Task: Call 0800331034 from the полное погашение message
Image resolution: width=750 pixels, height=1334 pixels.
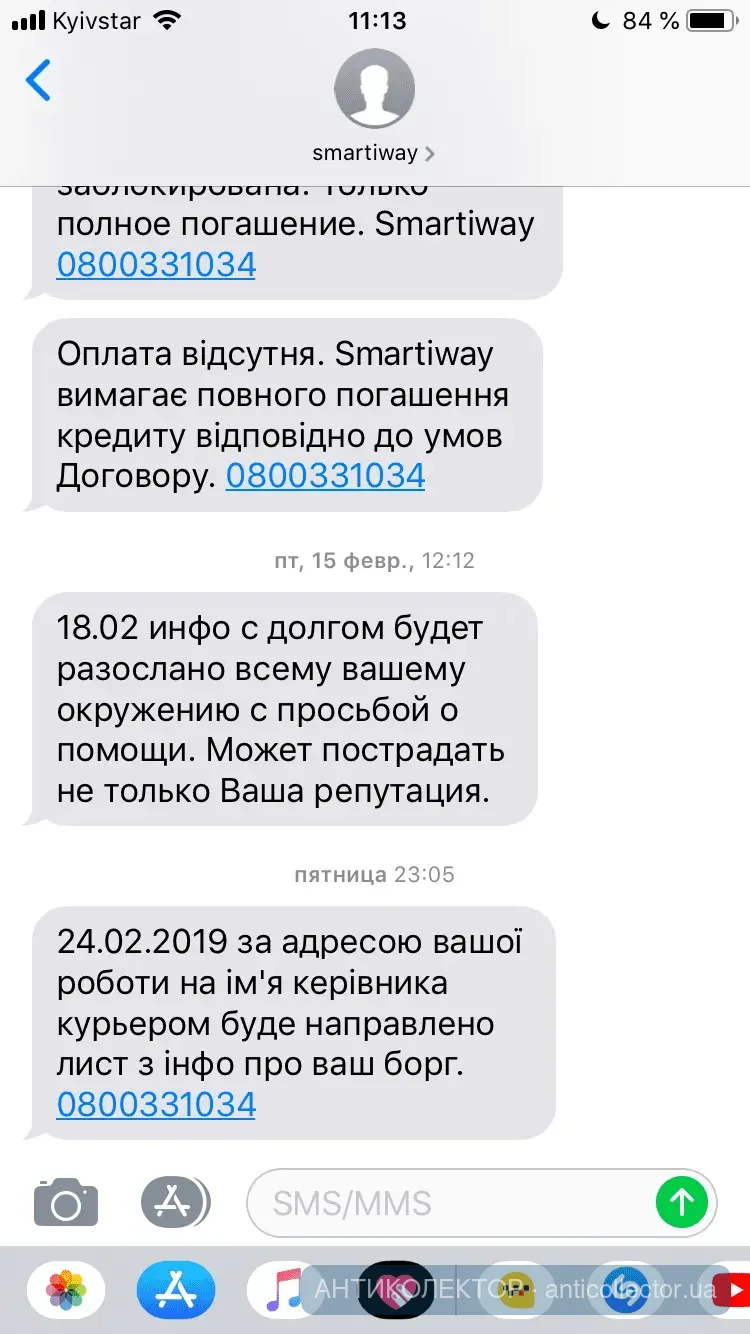Action: point(156,264)
